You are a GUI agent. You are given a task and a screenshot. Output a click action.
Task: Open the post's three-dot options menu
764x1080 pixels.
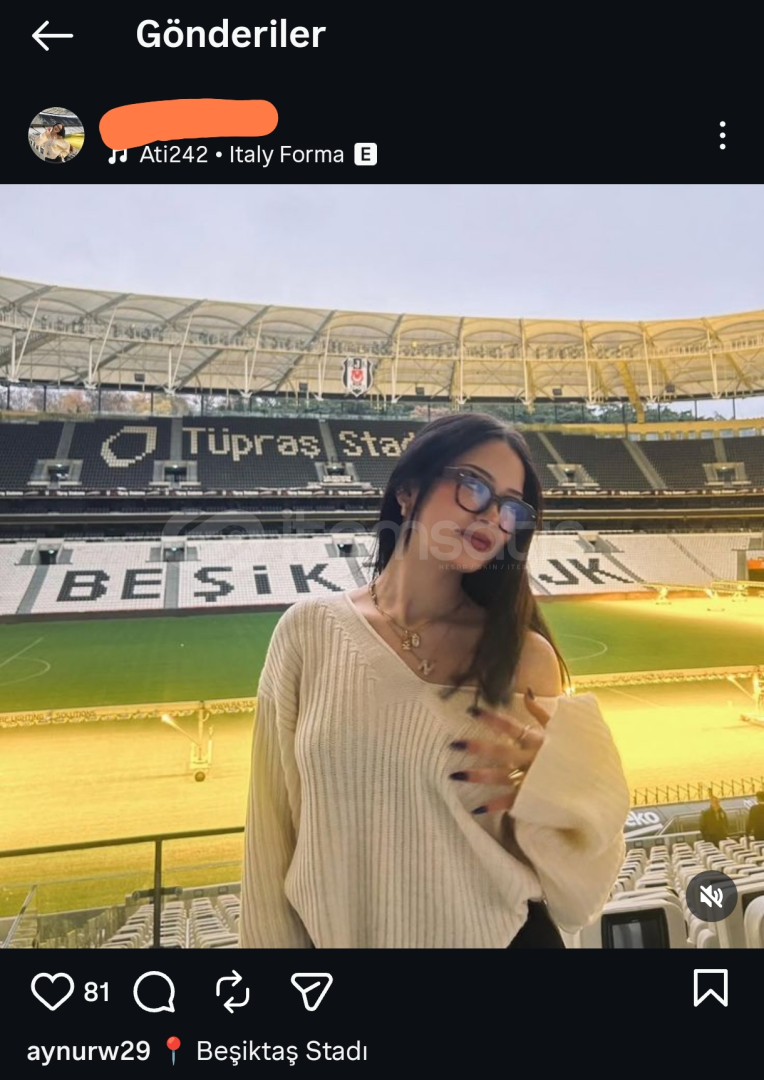pyautogui.click(x=722, y=135)
